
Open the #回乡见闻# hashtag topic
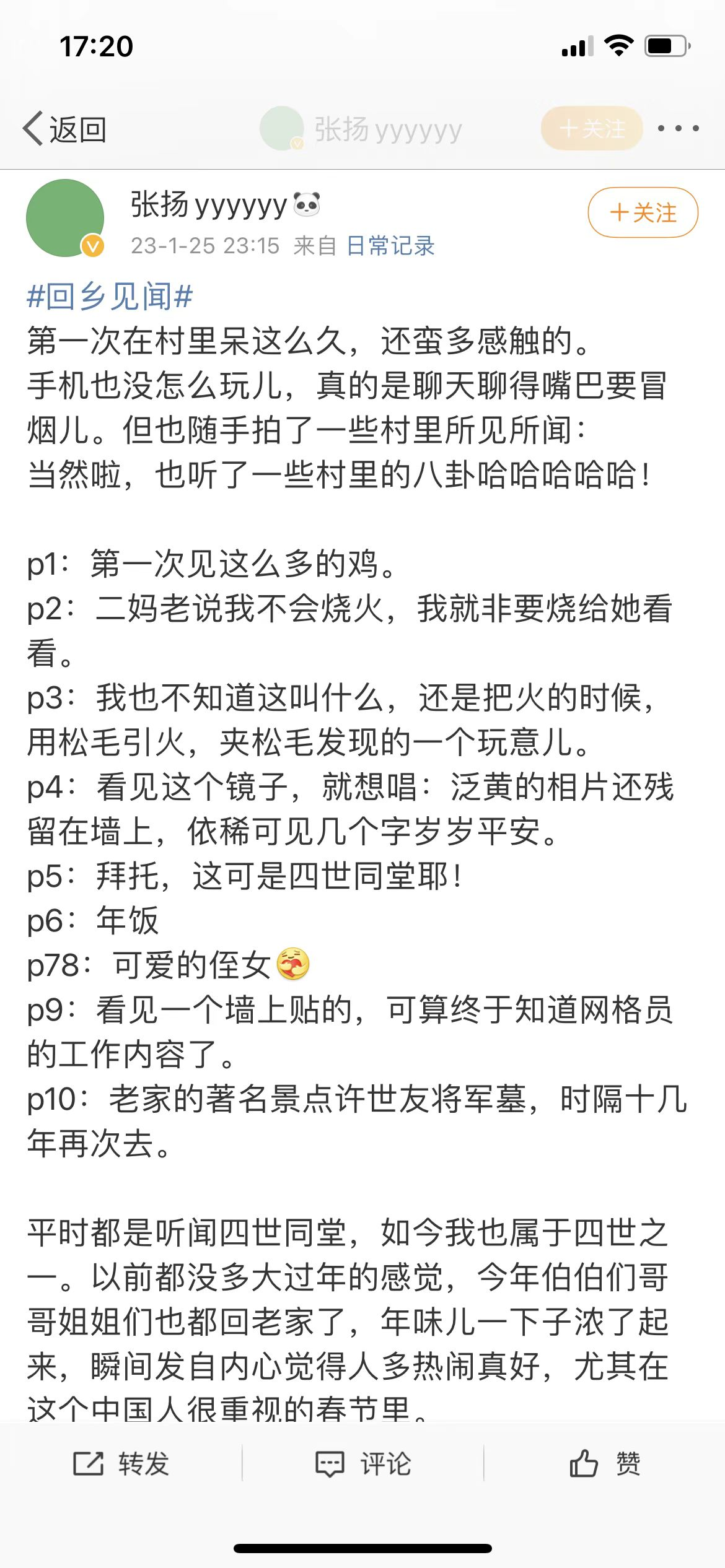click(x=110, y=296)
